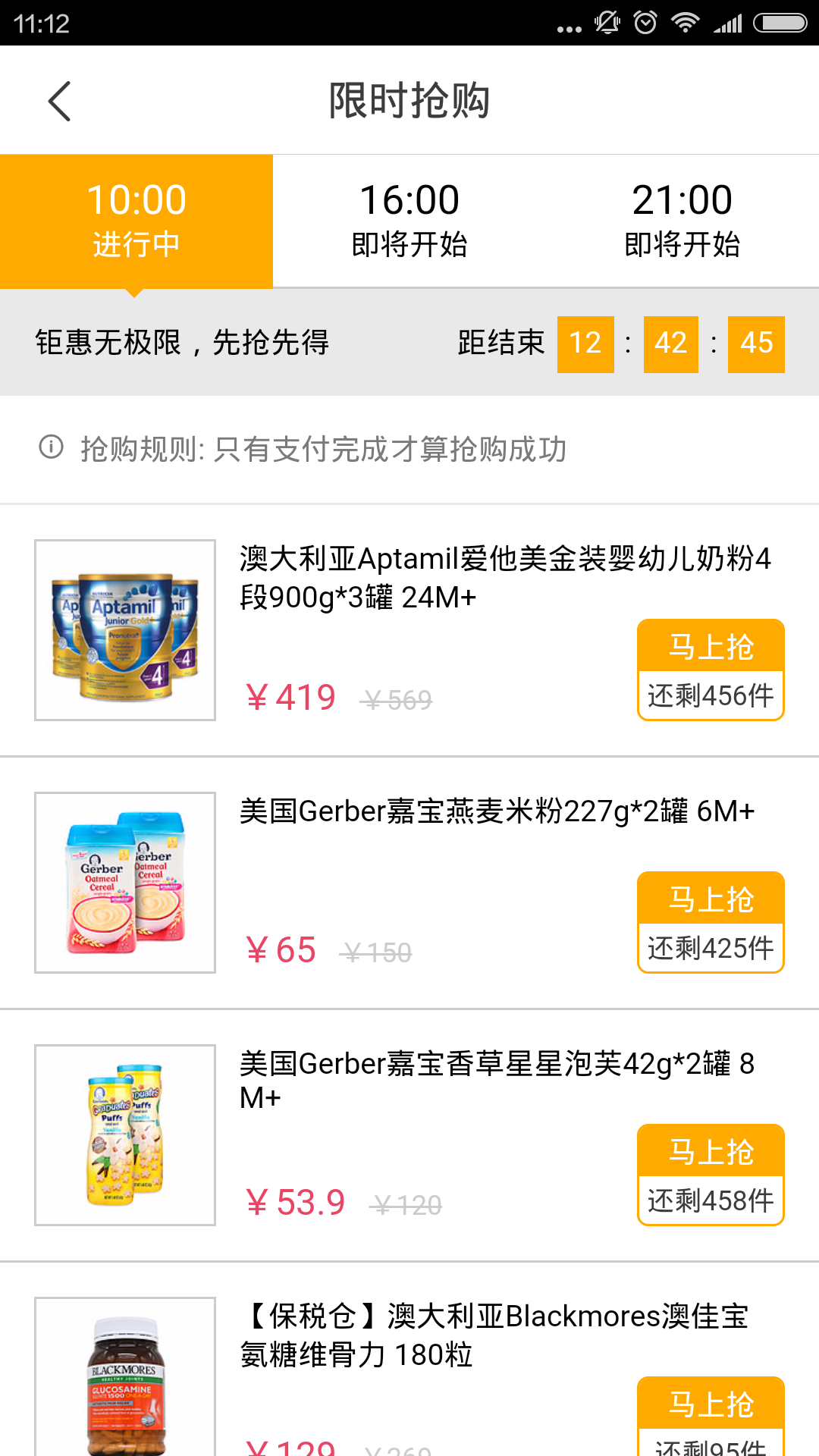
Task: Switch to the 21:00 即将开始 session tab
Action: point(682,220)
